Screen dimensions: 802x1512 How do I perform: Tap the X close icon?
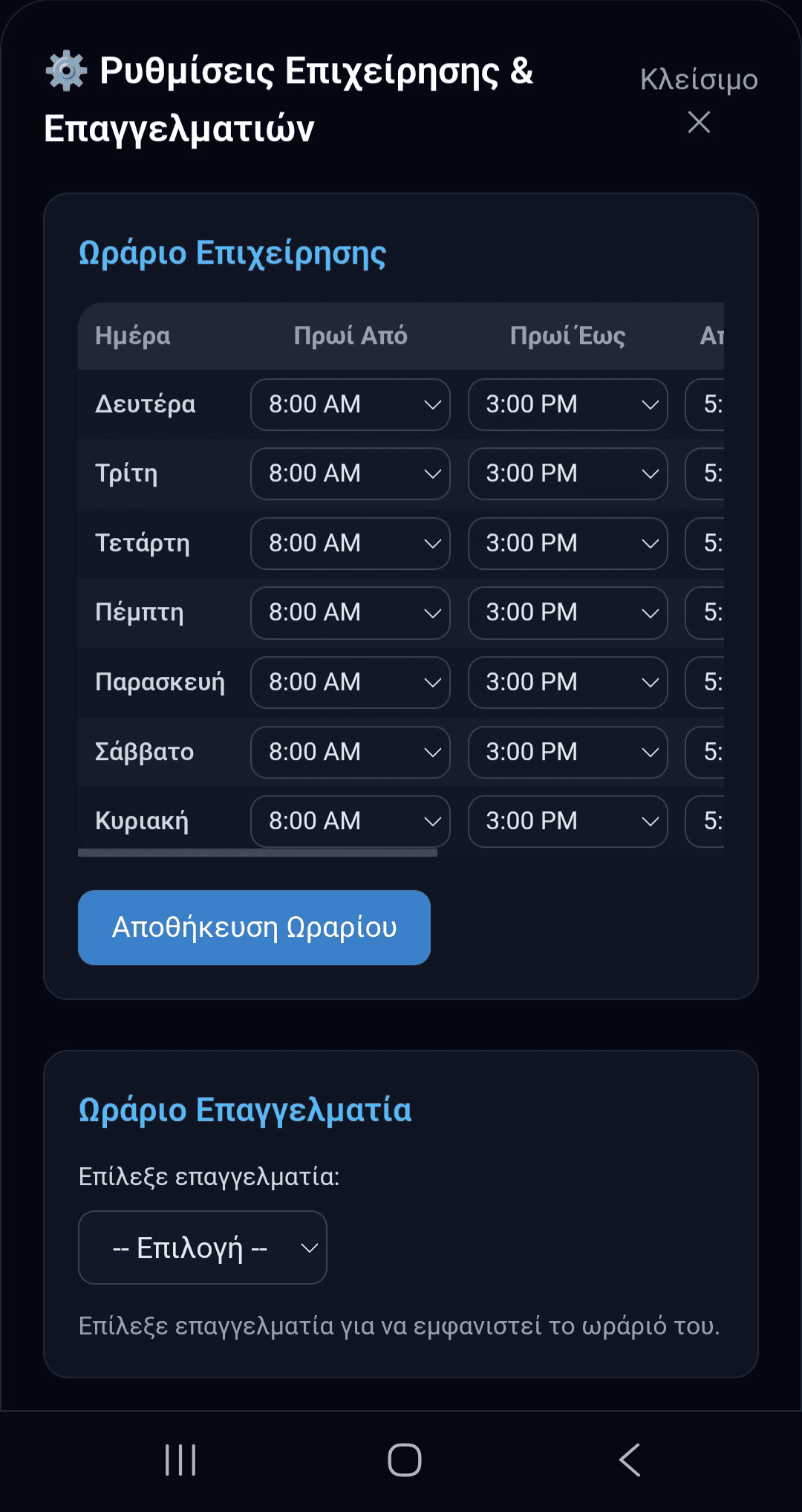point(697,123)
